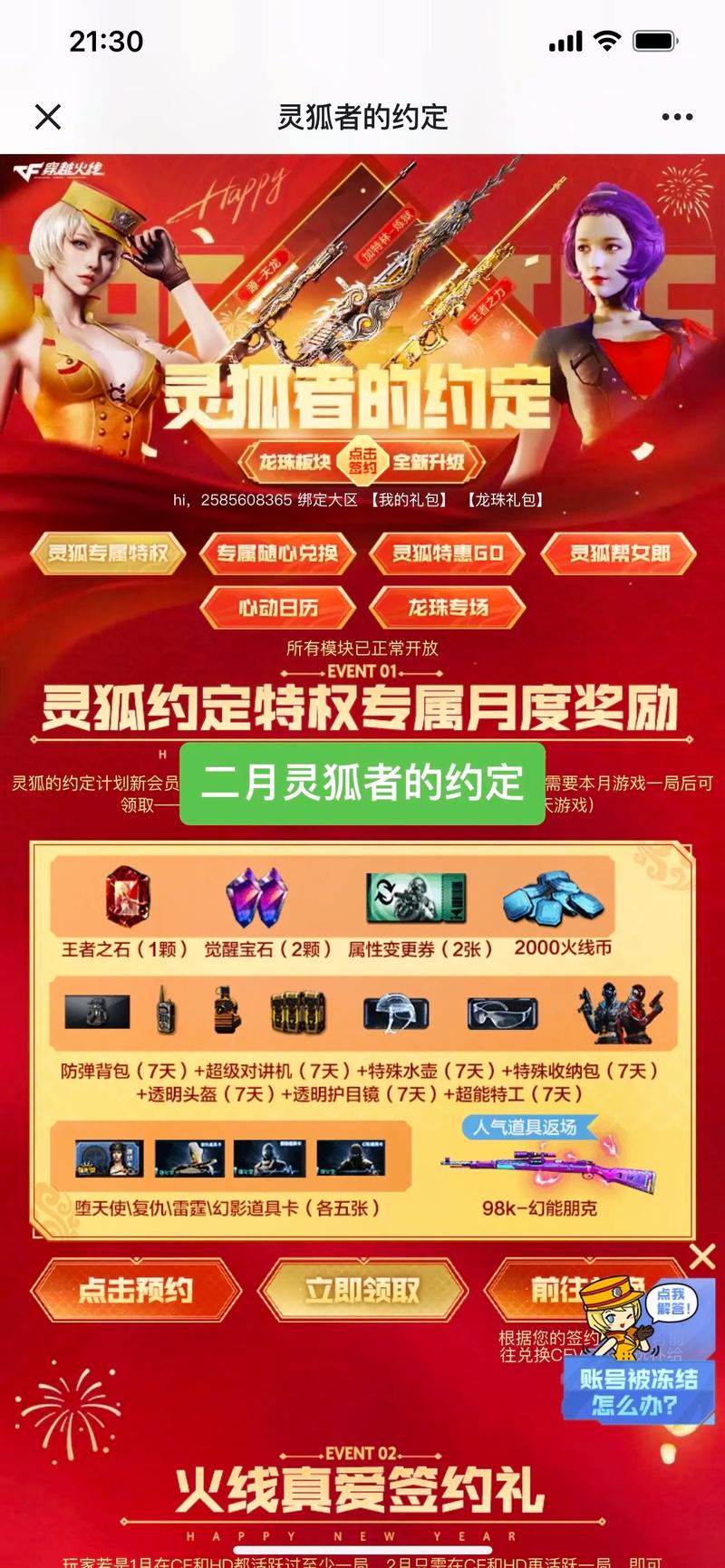The width and height of the screenshot is (725, 1568).
Task: Tap the 点击预约 button
Action: coord(136,1289)
